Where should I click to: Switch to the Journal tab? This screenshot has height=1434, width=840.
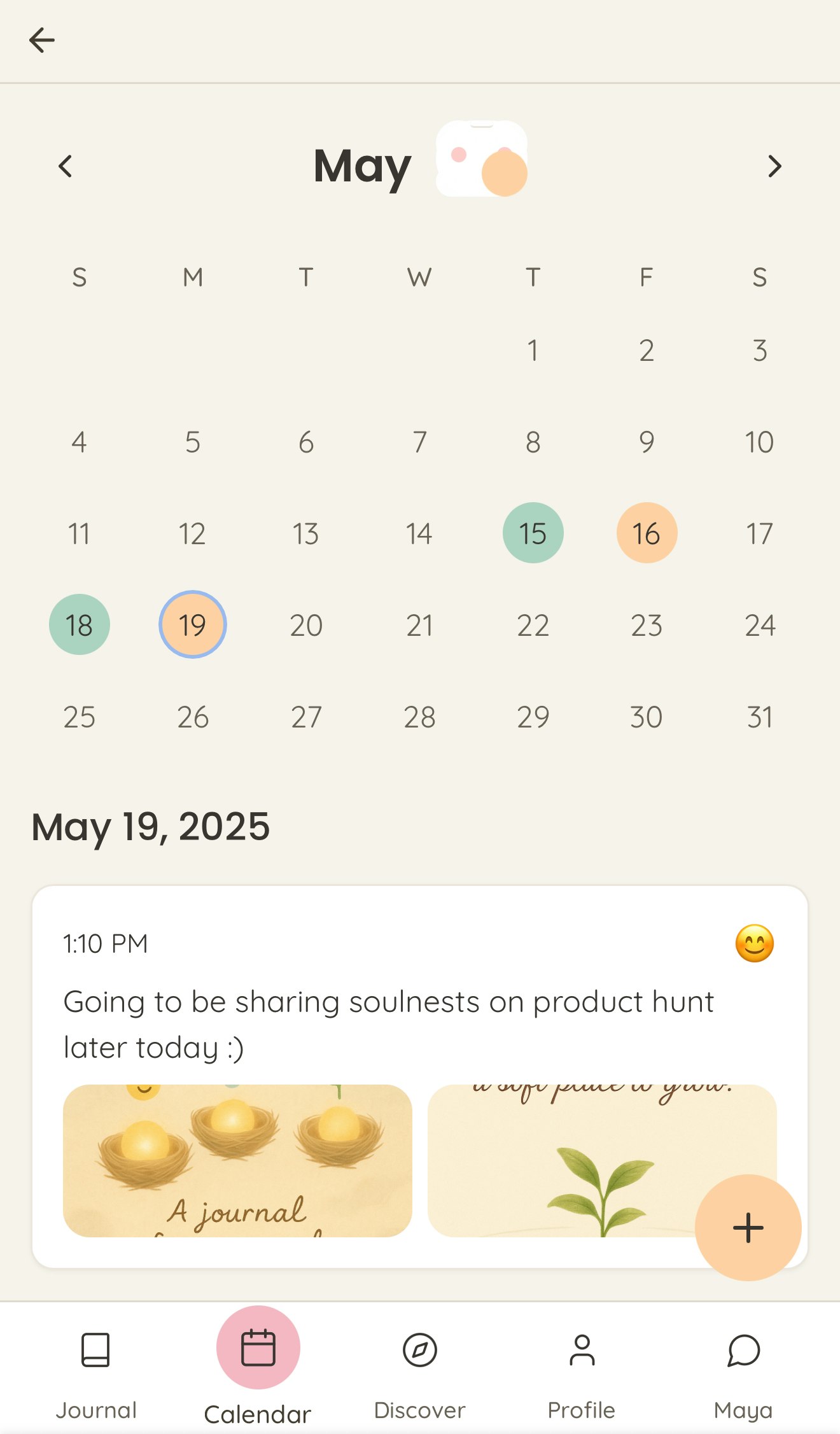point(96,1368)
